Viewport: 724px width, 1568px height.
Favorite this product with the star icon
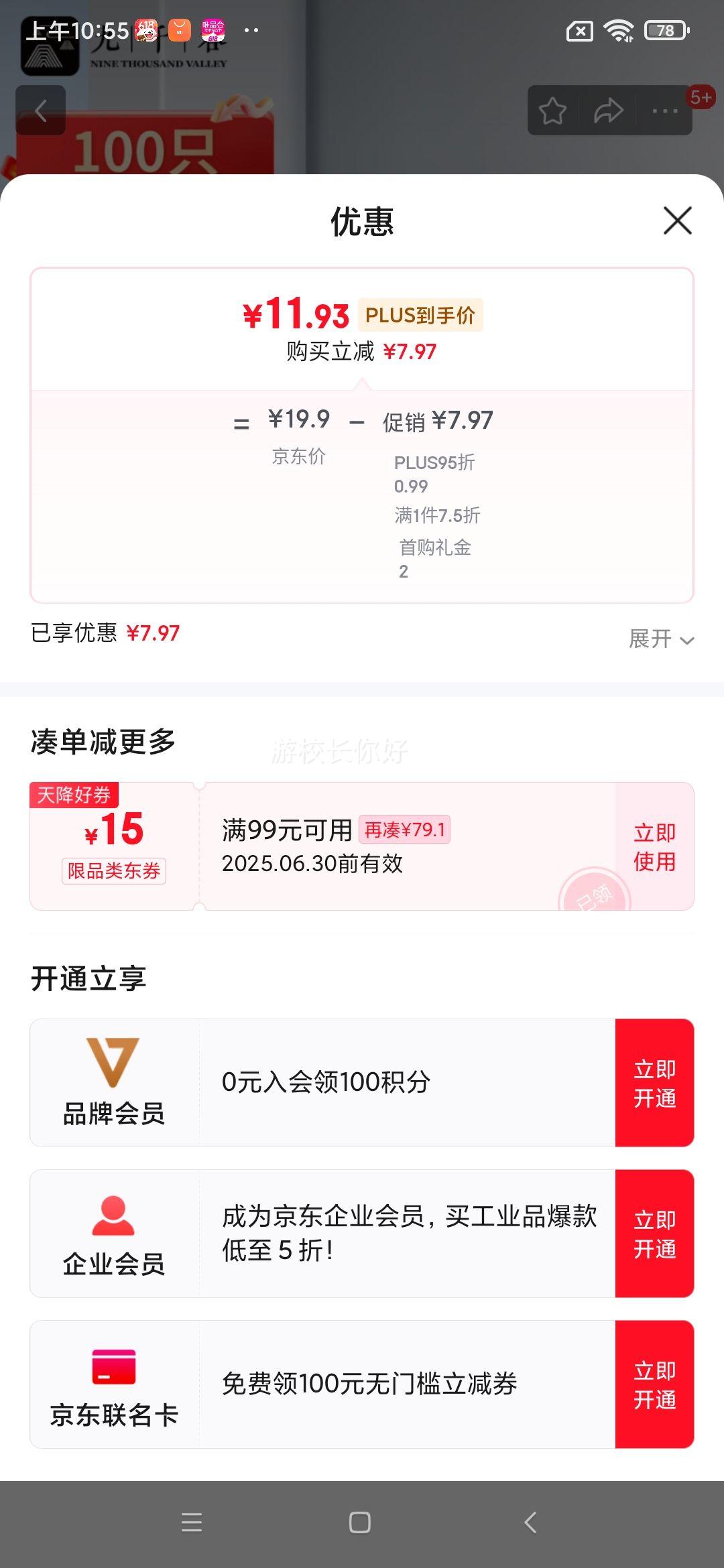[553, 111]
